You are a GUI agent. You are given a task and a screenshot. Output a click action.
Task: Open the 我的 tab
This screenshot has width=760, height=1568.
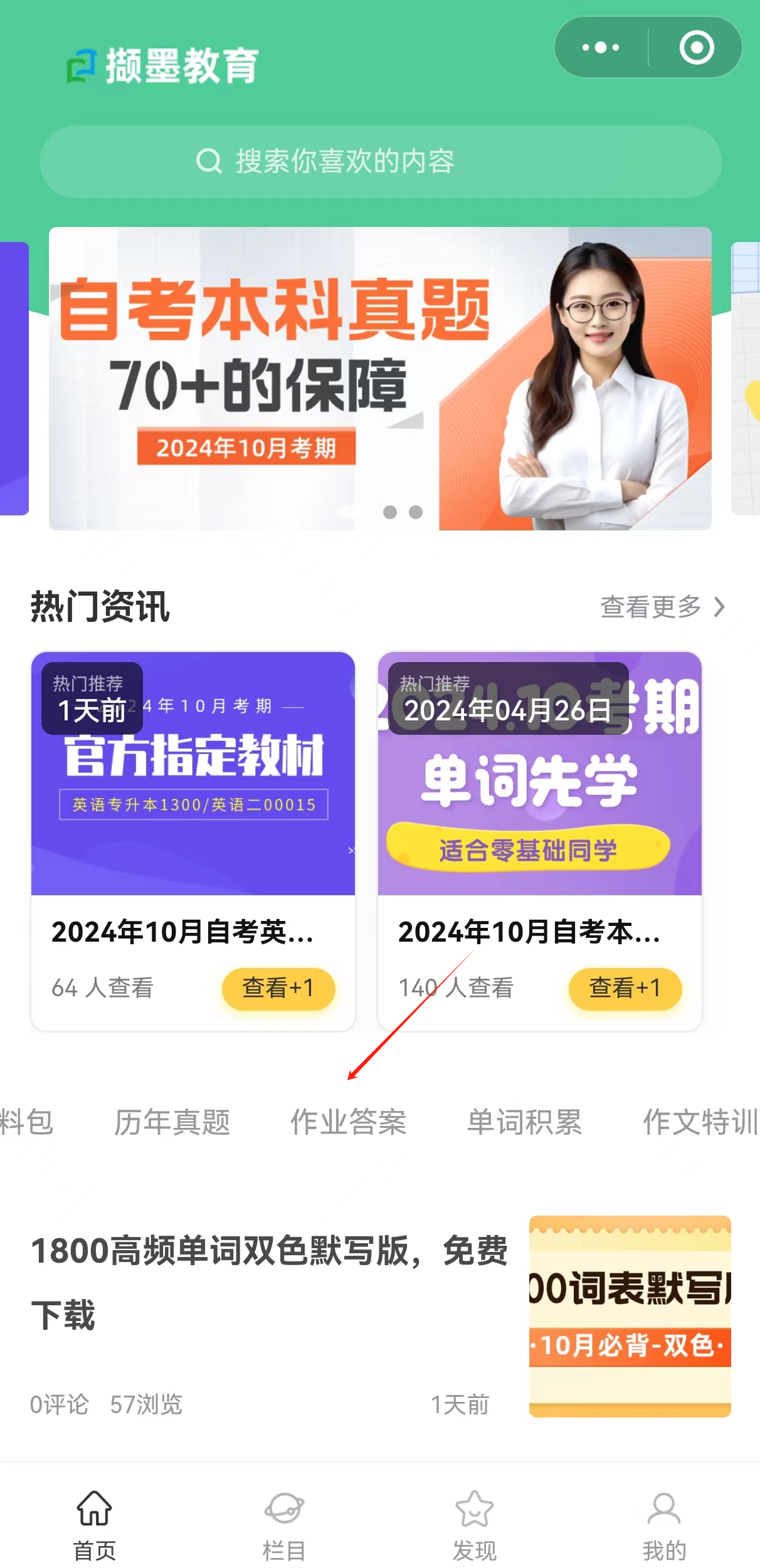pyautogui.click(x=664, y=1525)
